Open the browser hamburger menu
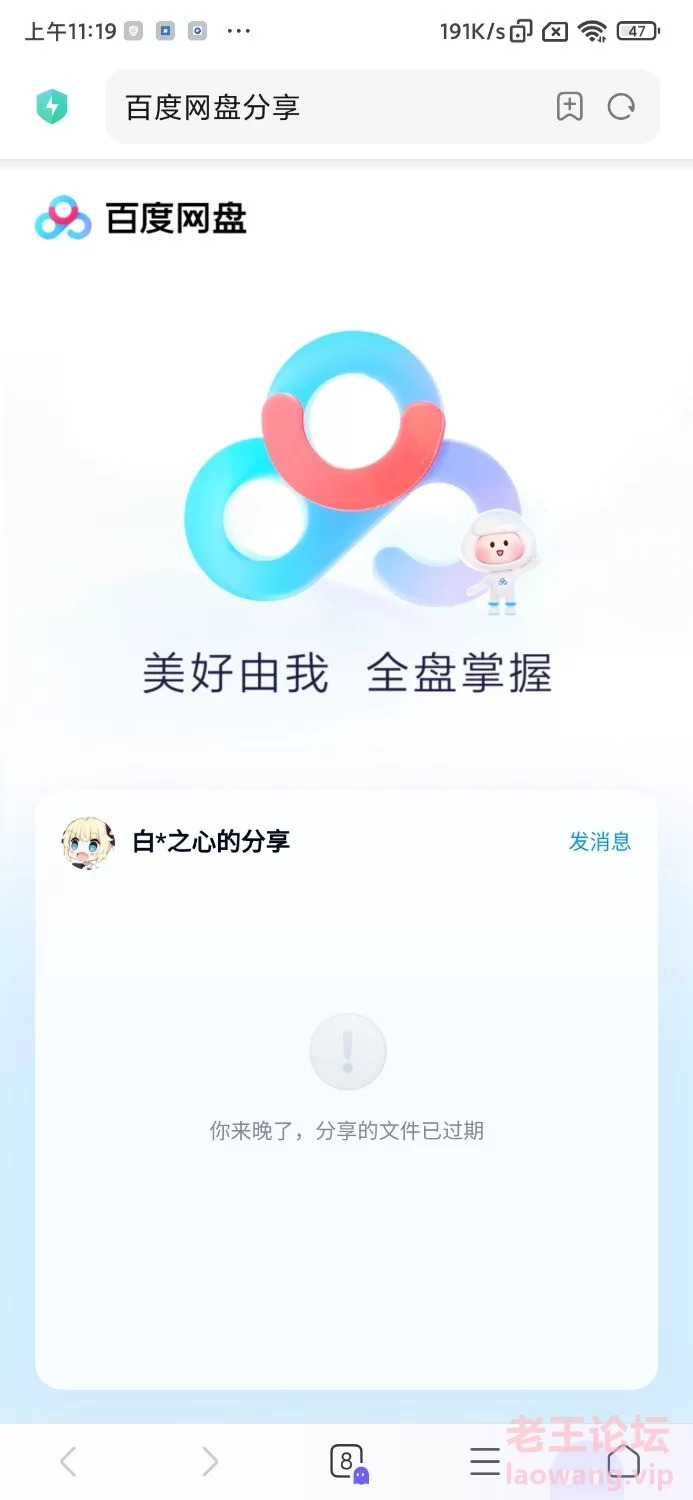The height and width of the screenshot is (1500, 693). tap(485, 1462)
